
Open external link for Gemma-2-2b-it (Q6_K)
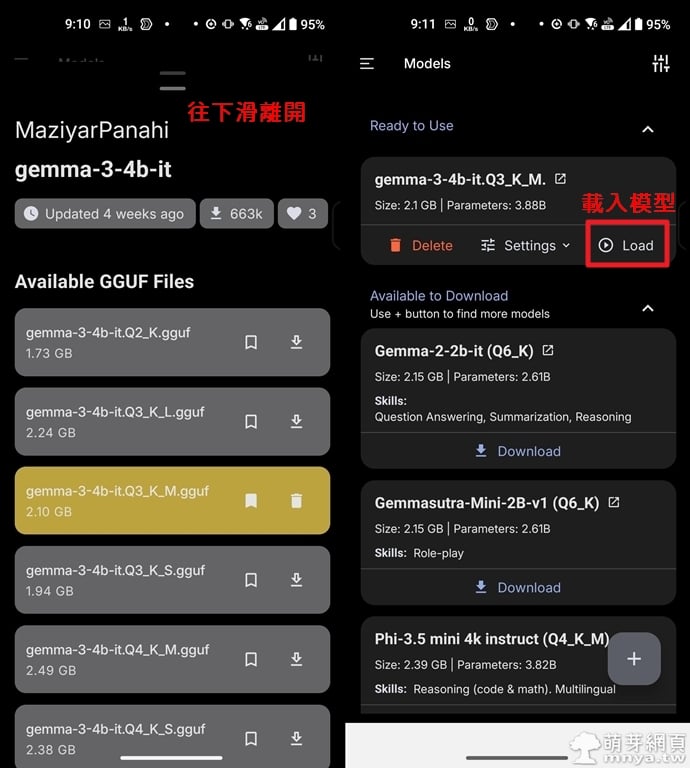pyautogui.click(x=547, y=351)
